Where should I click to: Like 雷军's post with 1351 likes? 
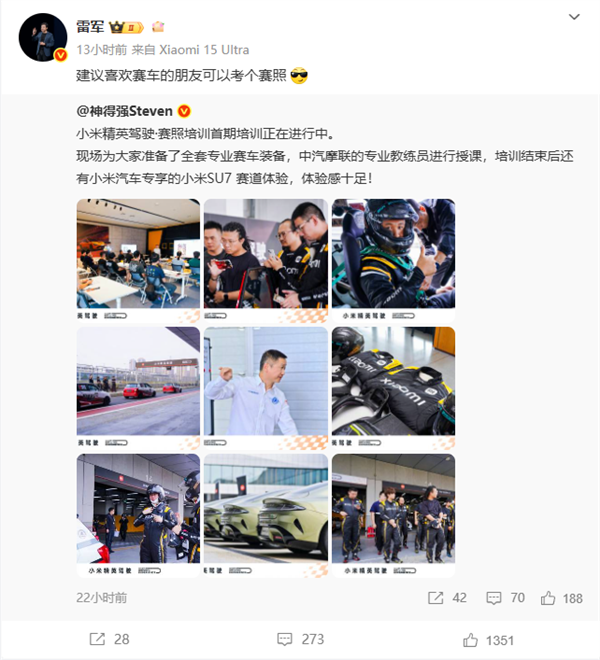(x=488, y=639)
